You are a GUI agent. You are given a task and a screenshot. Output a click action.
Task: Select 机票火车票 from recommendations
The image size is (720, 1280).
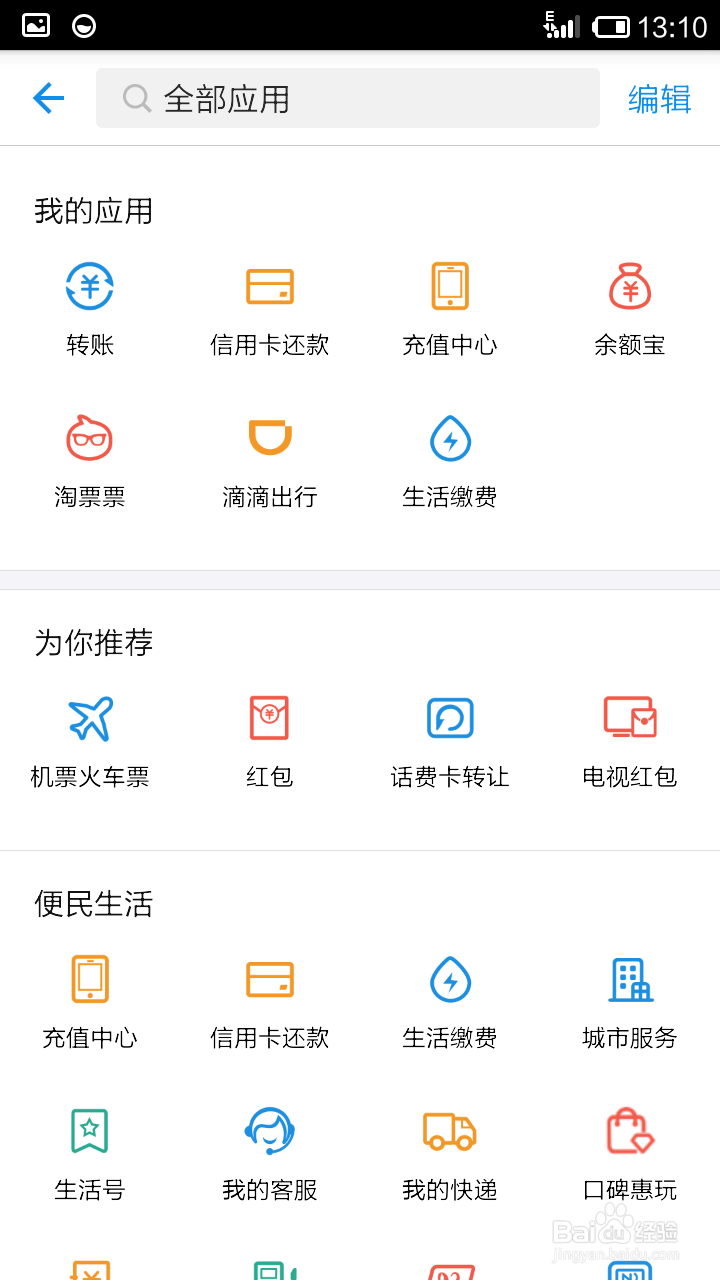click(90, 740)
